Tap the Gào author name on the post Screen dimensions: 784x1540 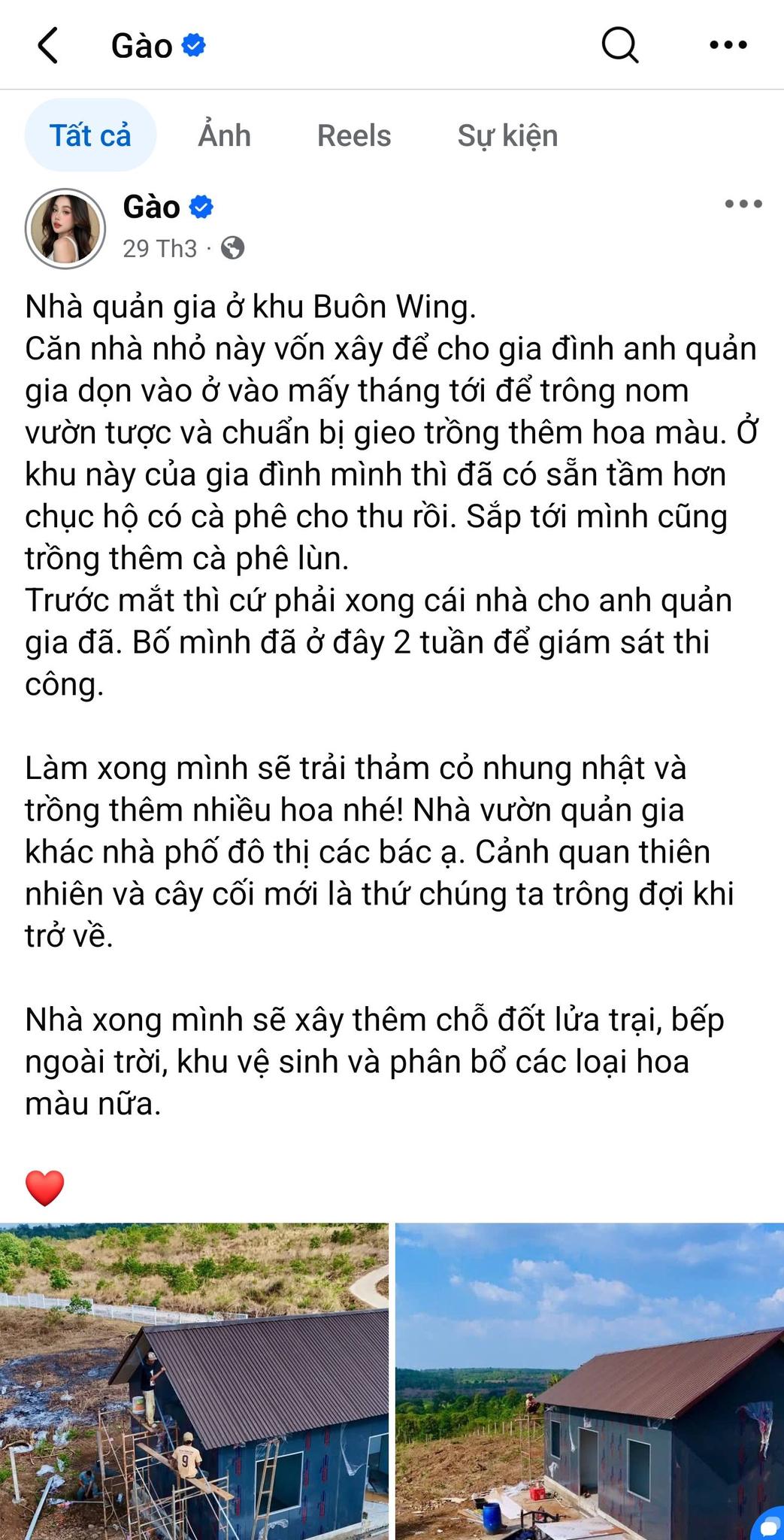tap(151, 206)
